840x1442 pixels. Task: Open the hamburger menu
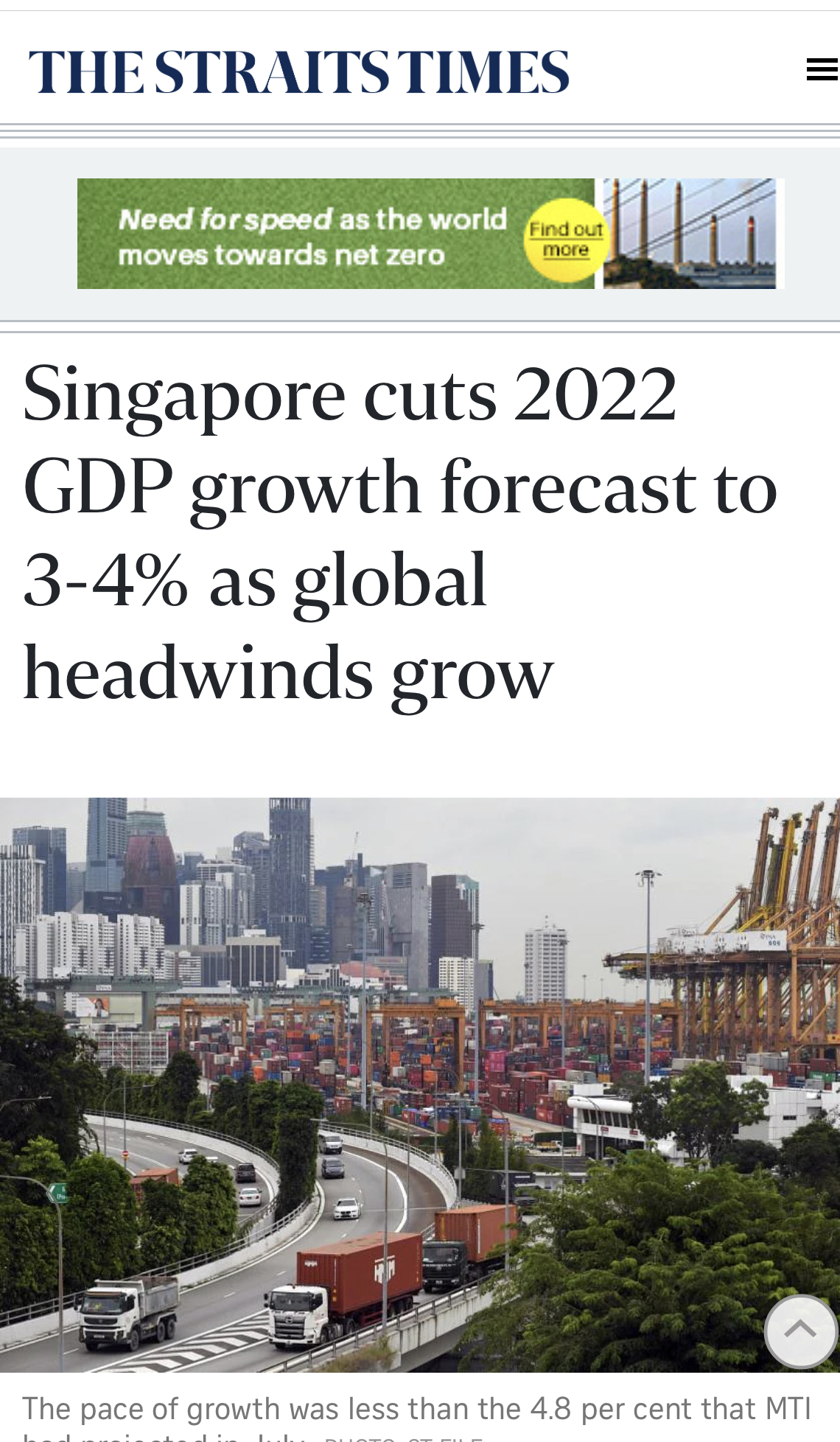point(822,69)
